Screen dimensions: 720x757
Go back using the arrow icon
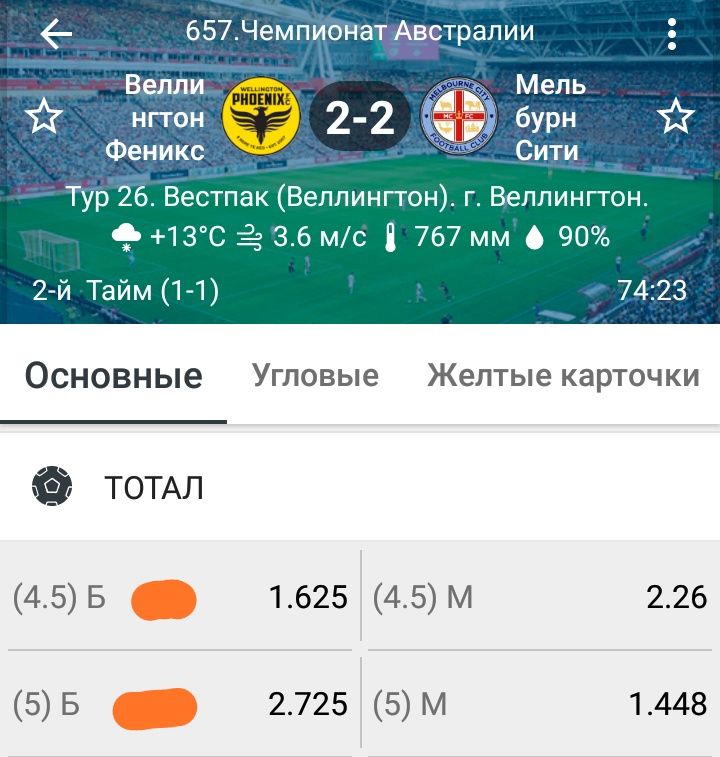pos(56,34)
